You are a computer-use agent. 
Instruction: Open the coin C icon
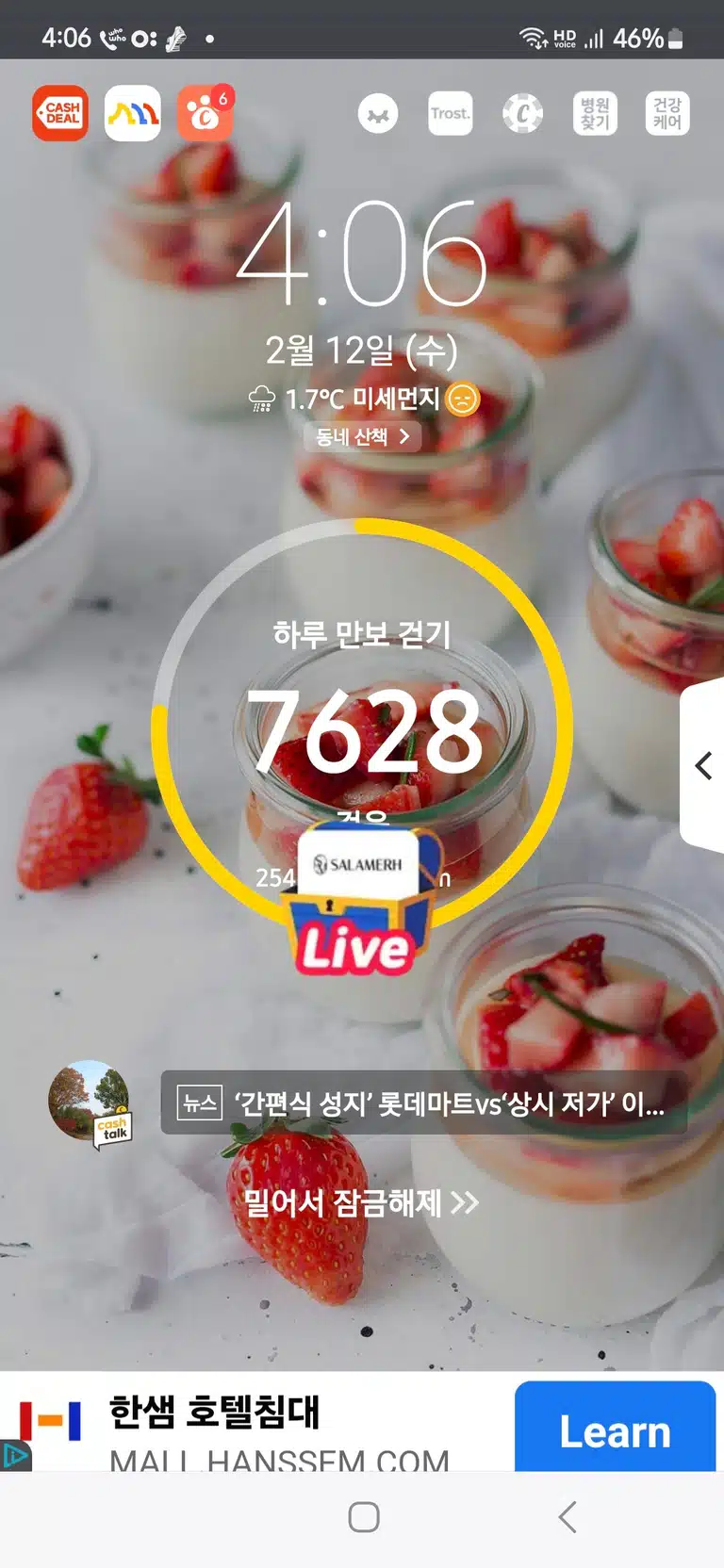(523, 114)
